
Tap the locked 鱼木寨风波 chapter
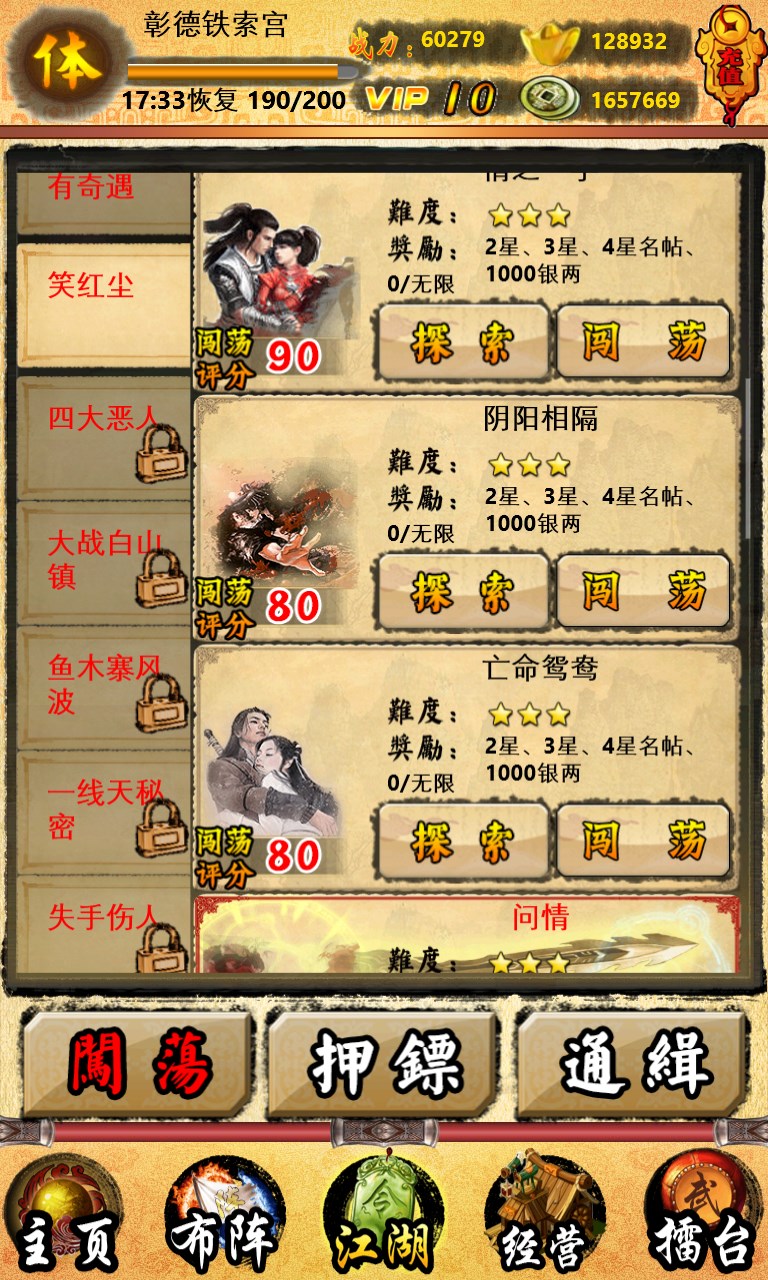(104, 686)
